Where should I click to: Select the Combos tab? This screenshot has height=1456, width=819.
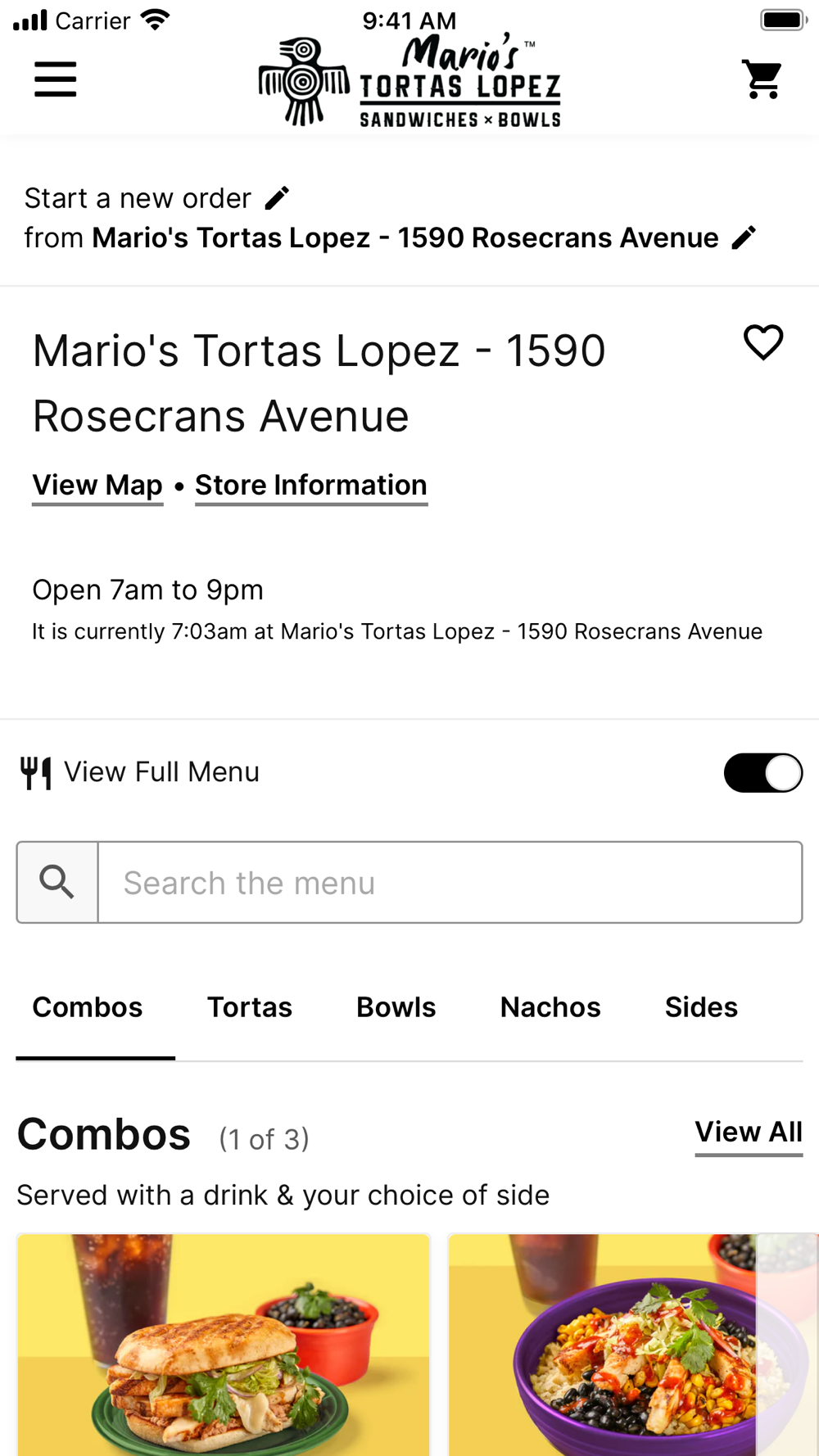[x=88, y=1007]
